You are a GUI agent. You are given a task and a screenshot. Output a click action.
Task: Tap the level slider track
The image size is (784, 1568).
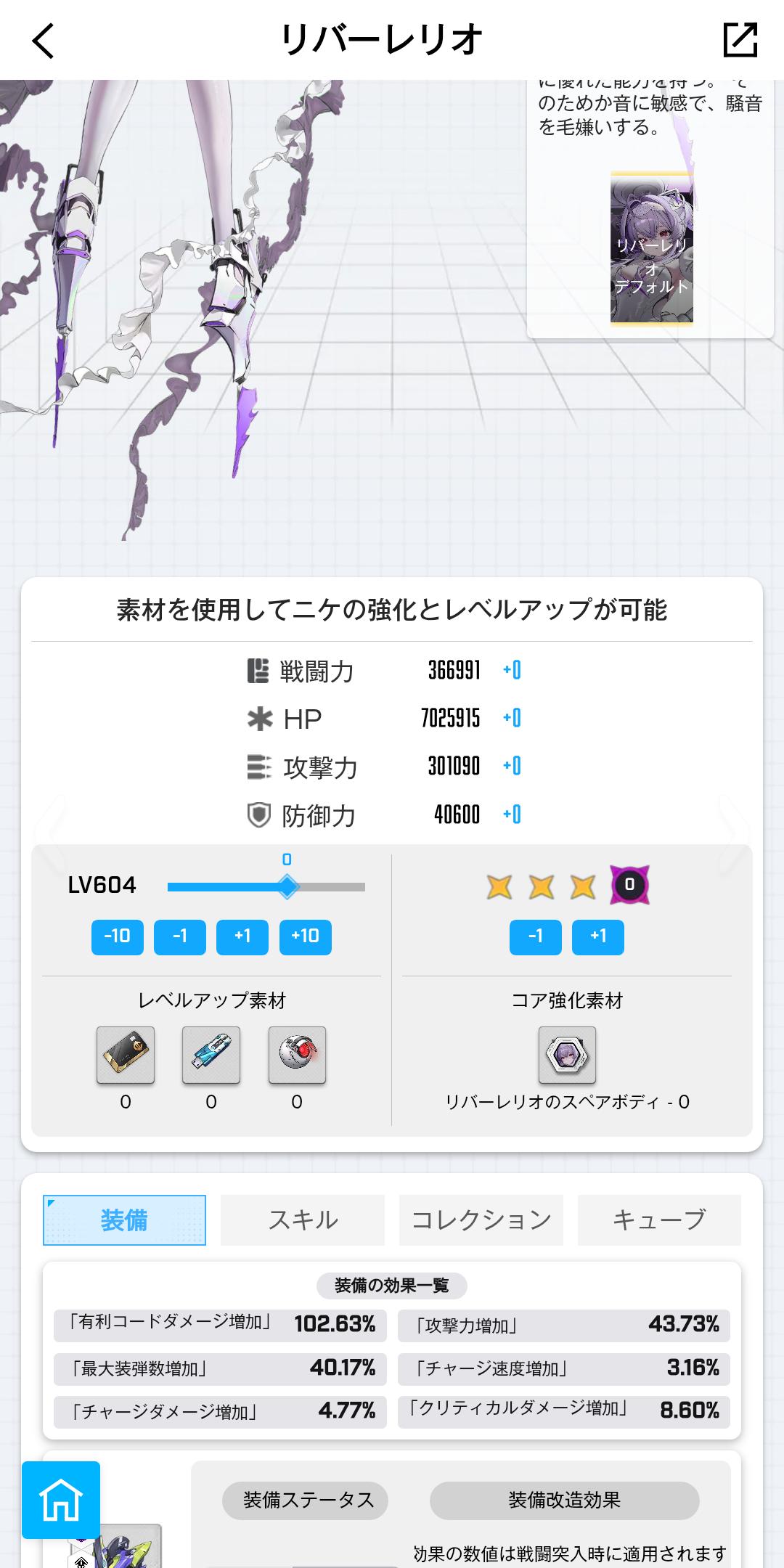click(x=266, y=886)
